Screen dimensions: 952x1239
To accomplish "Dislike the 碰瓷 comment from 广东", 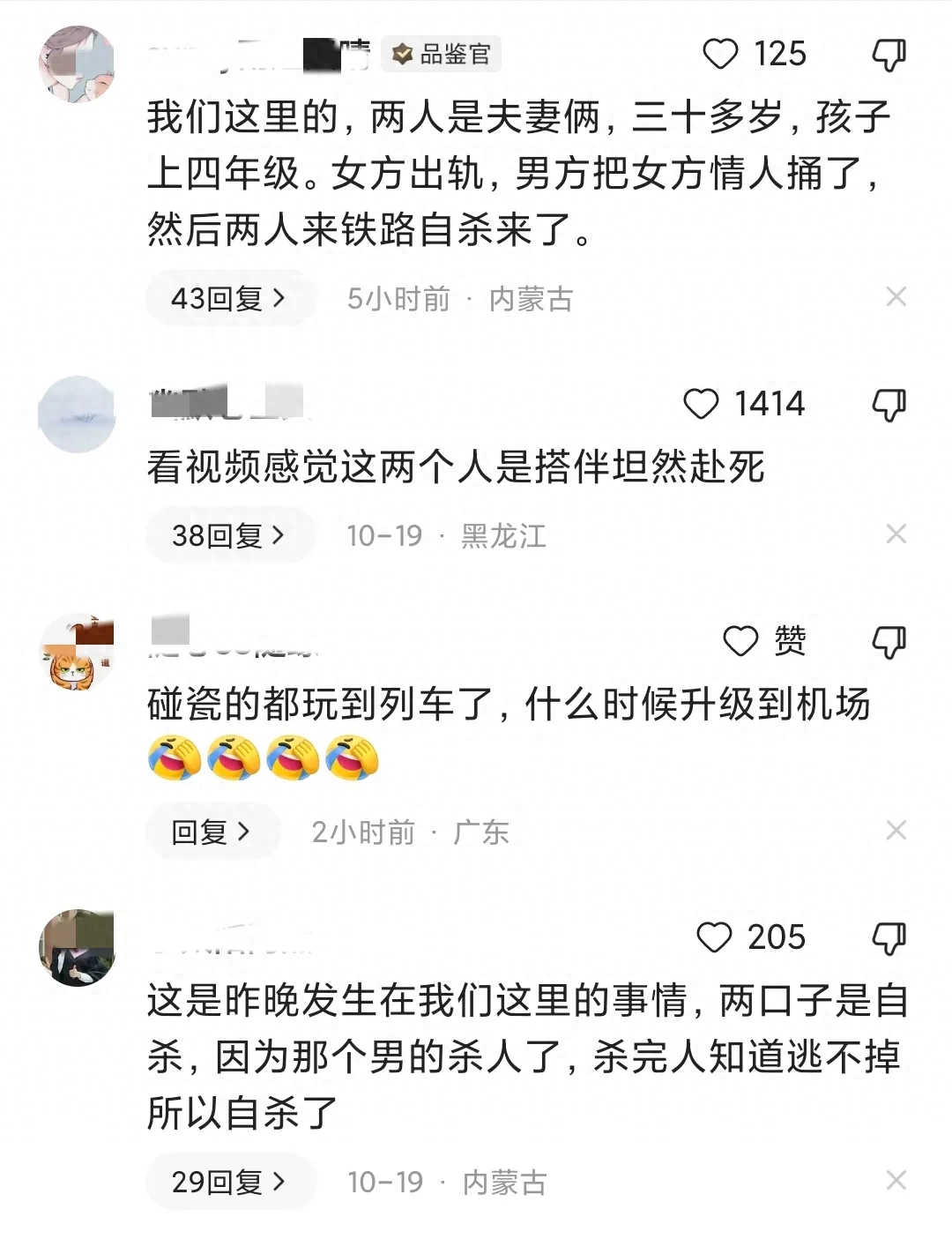I will point(888,642).
